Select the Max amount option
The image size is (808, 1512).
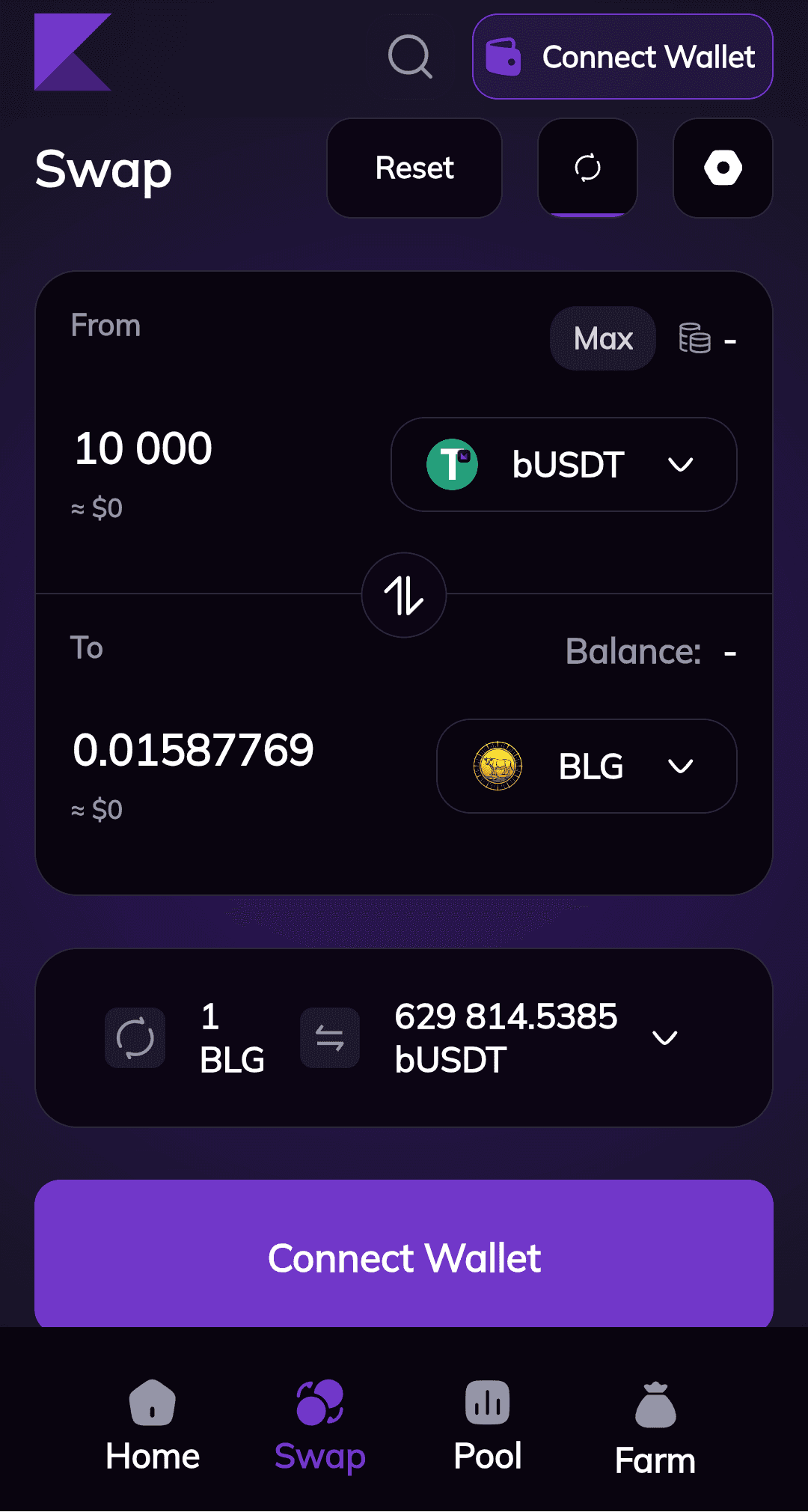coord(602,339)
